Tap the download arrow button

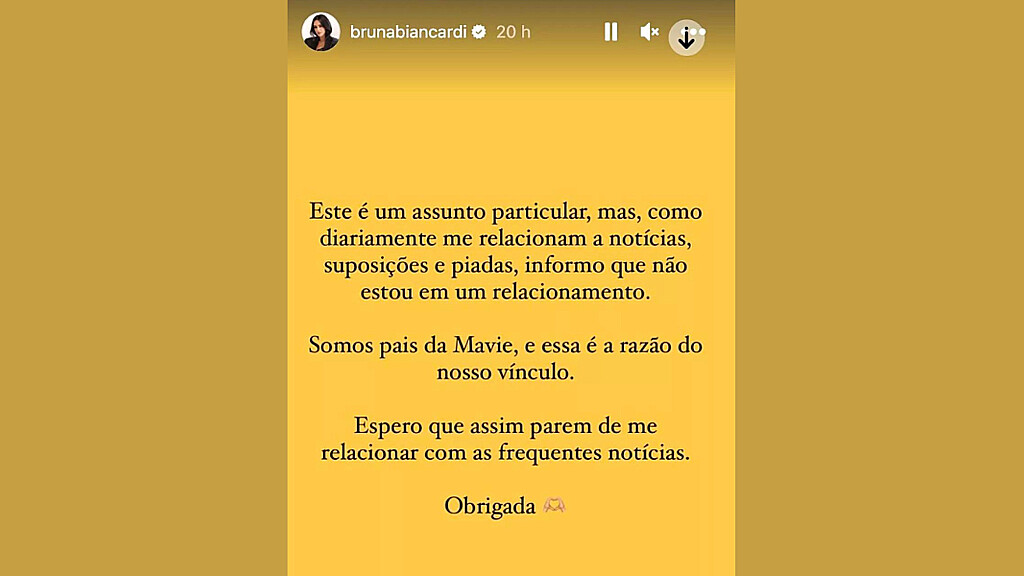coord(686,38)
